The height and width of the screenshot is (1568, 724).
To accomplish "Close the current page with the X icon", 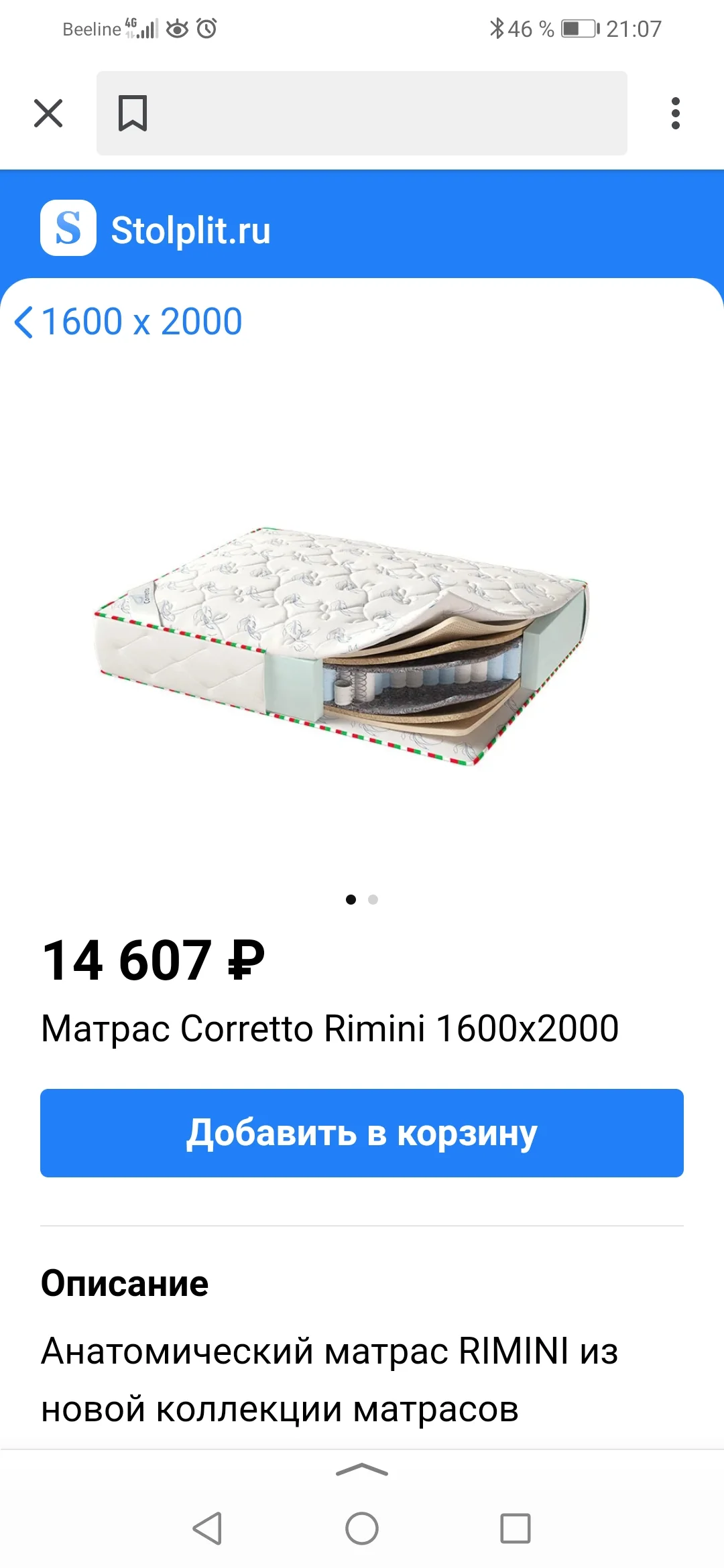I will (x=47, y=113).
